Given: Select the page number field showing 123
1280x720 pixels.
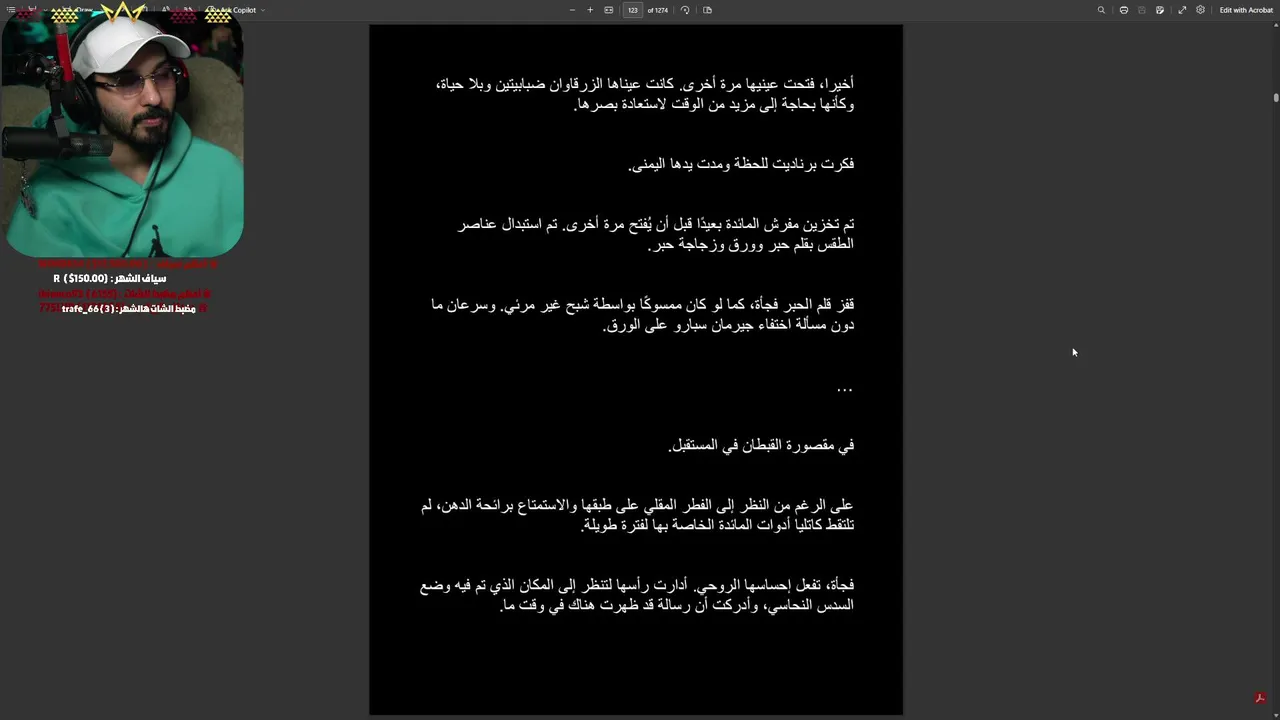Looking at the screenshot, I should click(632, 10).
